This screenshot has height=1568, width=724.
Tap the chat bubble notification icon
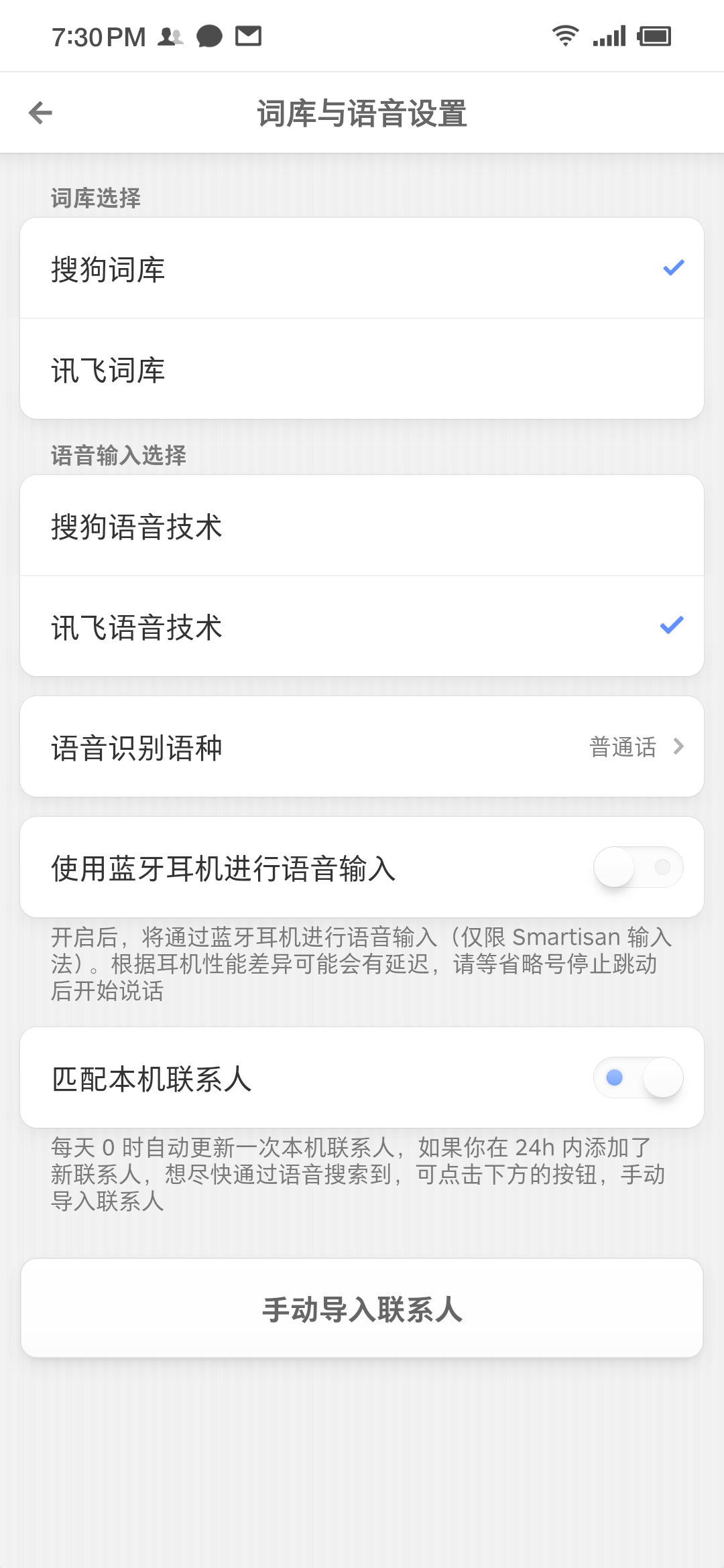click(x=209, y=36)
